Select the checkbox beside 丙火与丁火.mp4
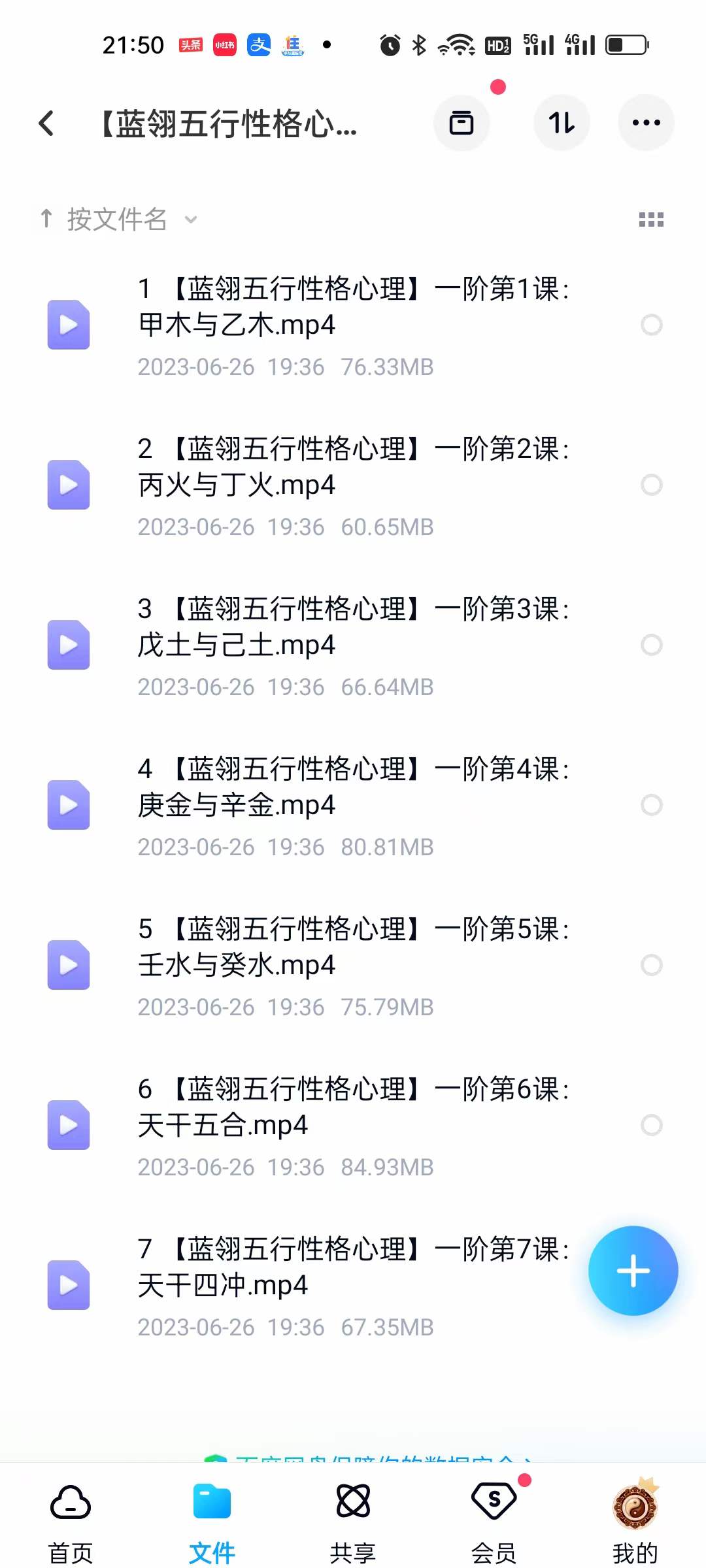The width and height of the screenshot is (706, 1568). (652, 485)
